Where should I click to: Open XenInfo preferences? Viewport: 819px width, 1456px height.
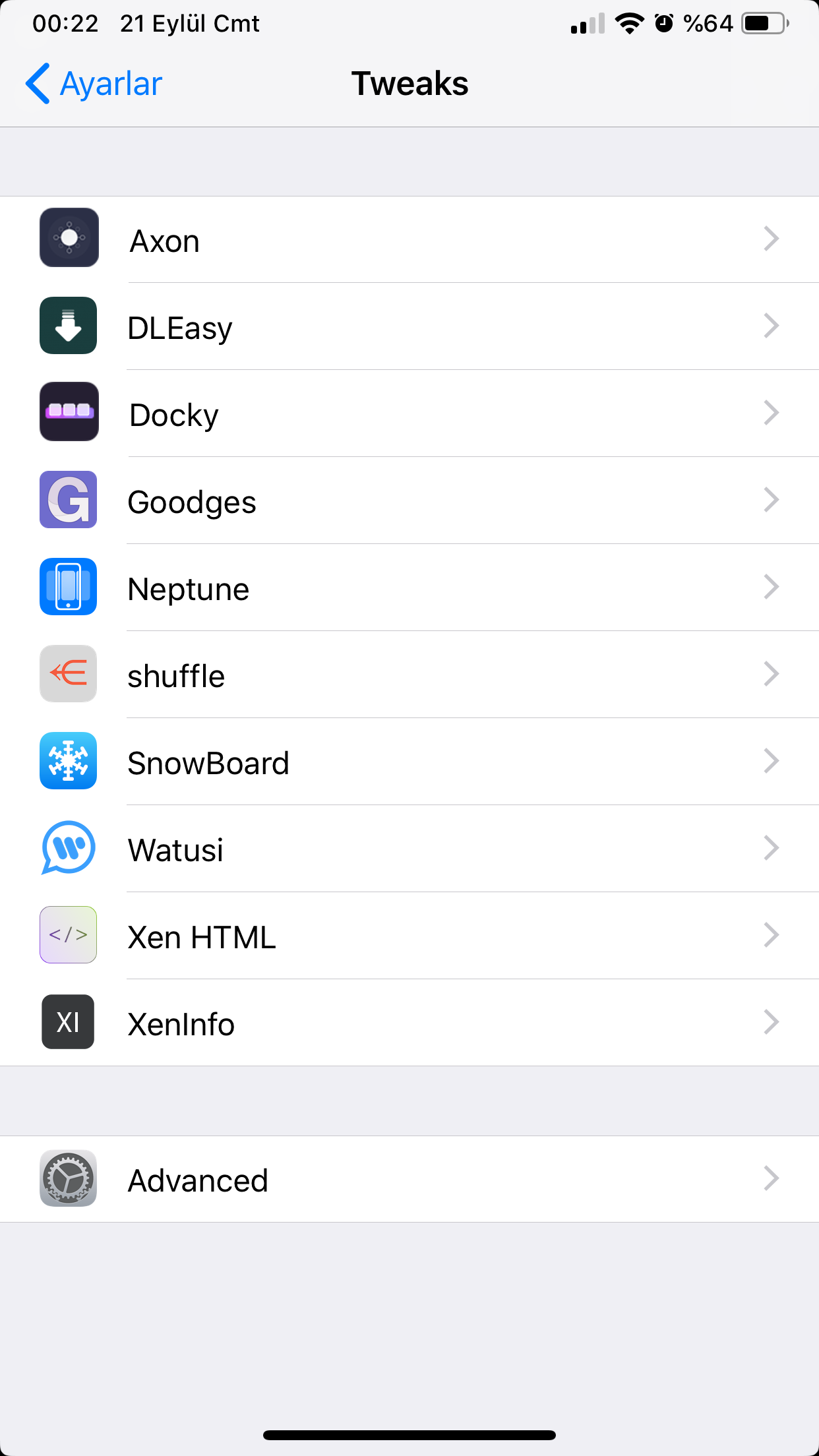(409, 1023)
